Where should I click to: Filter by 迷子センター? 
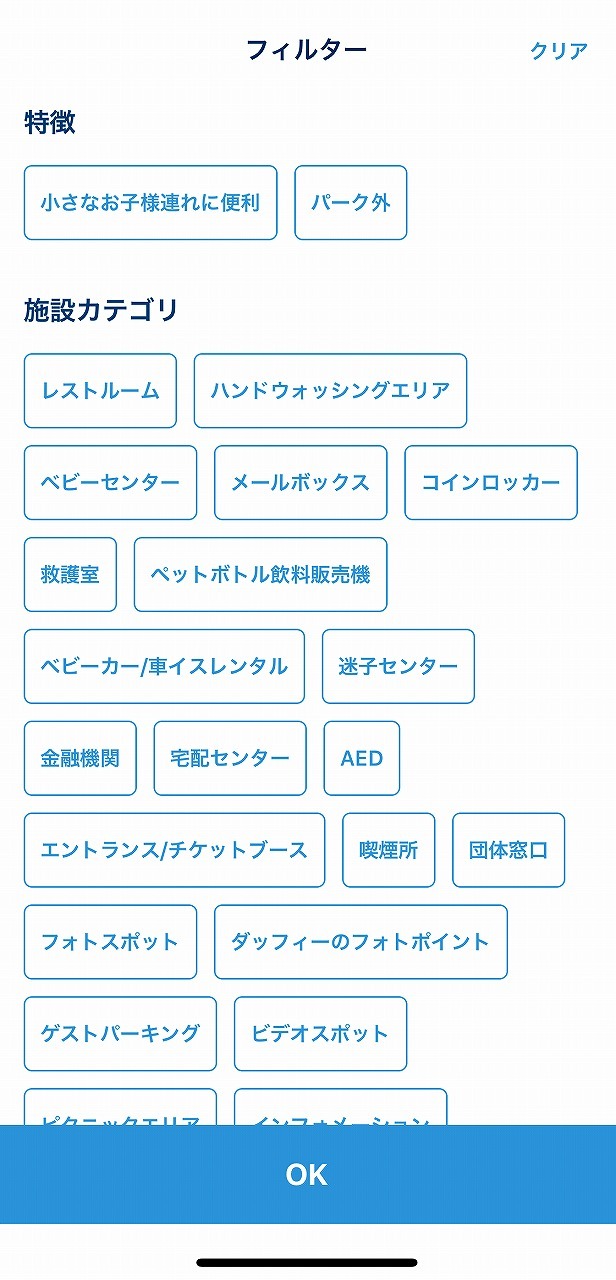(398, 667)
